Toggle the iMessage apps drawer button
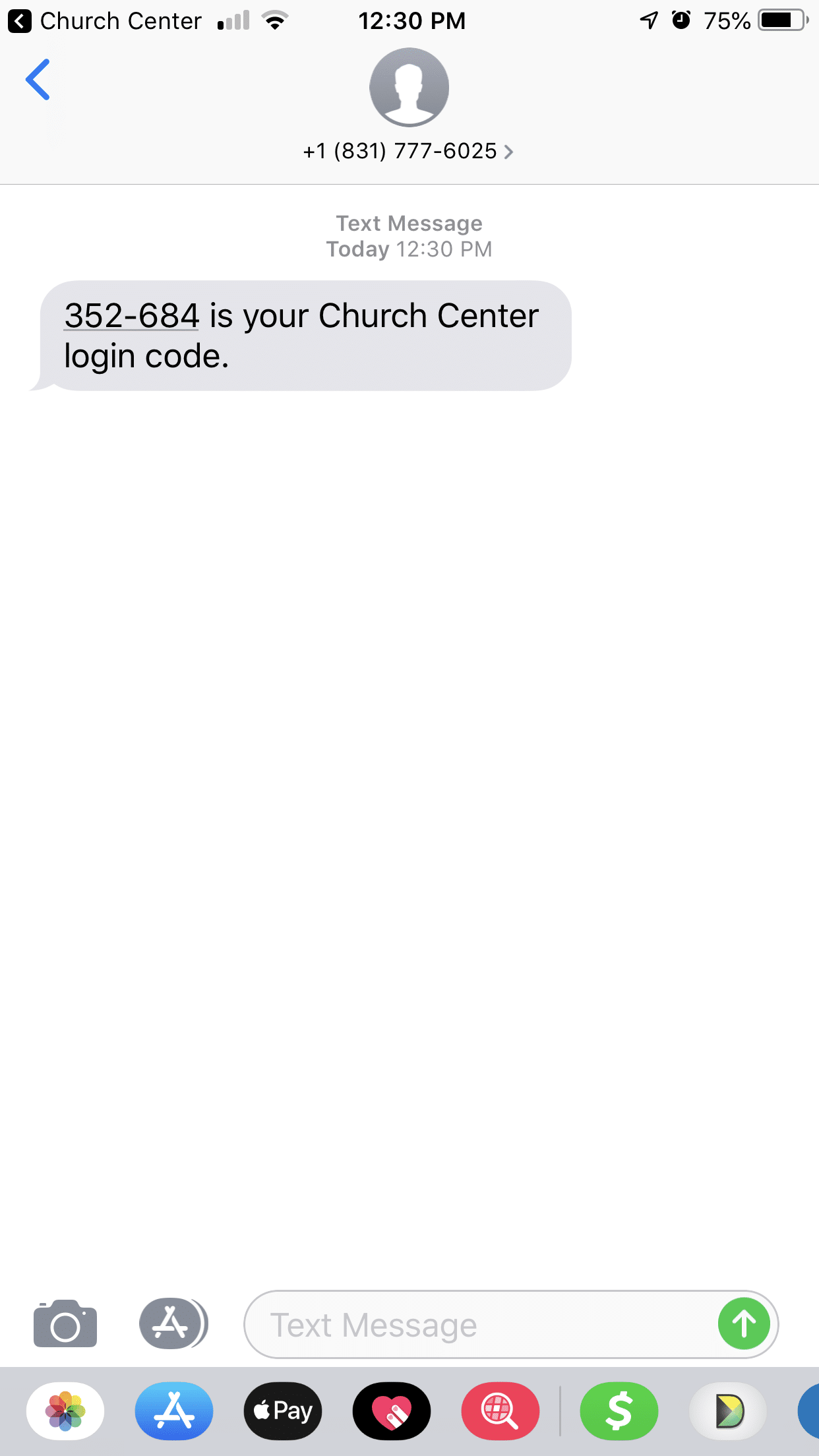Image resolution: width=819 pixels, height=1456 pixels. pos(173,1323)
